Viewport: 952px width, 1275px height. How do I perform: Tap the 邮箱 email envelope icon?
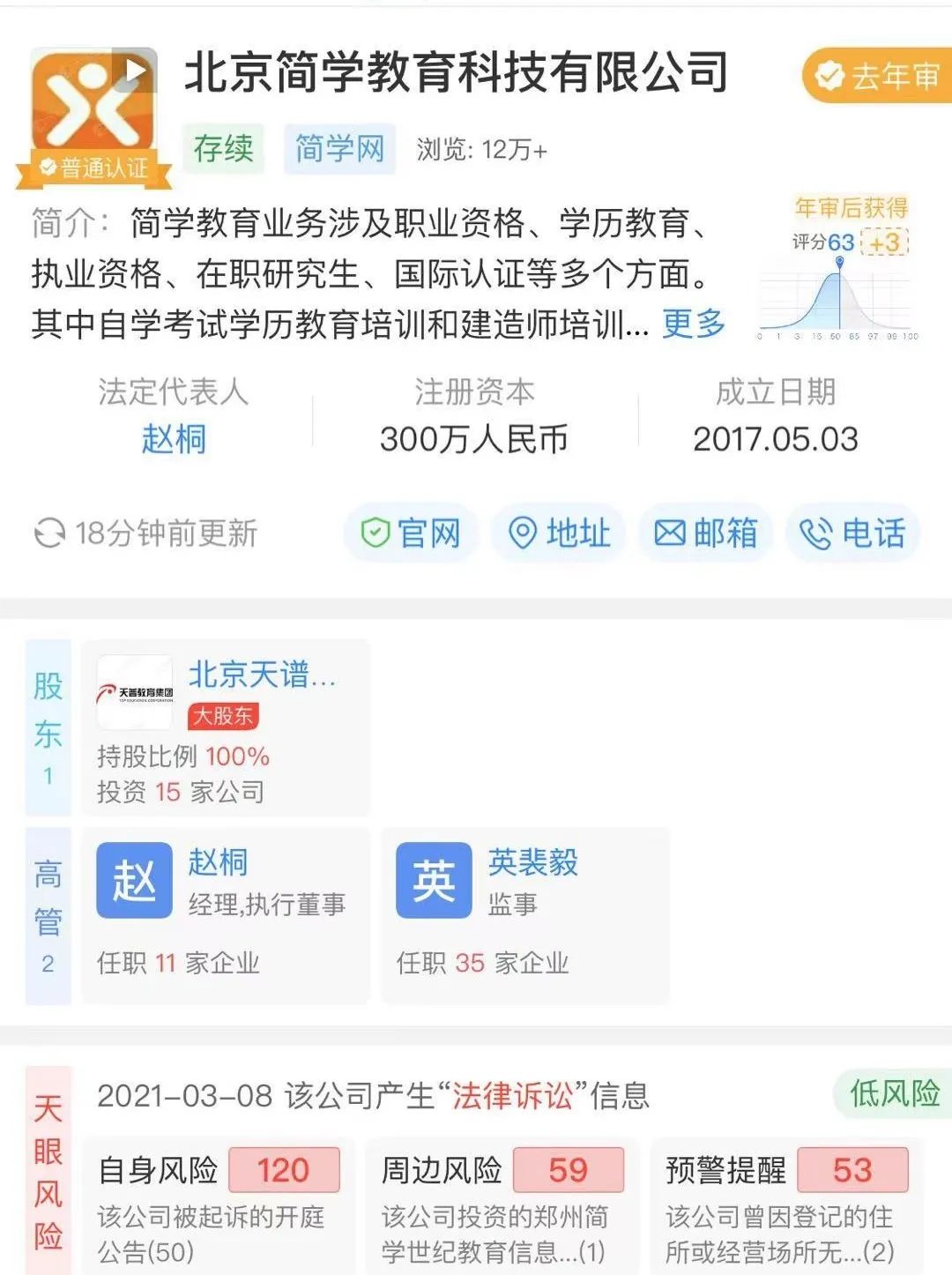click(x=673, y=532)
